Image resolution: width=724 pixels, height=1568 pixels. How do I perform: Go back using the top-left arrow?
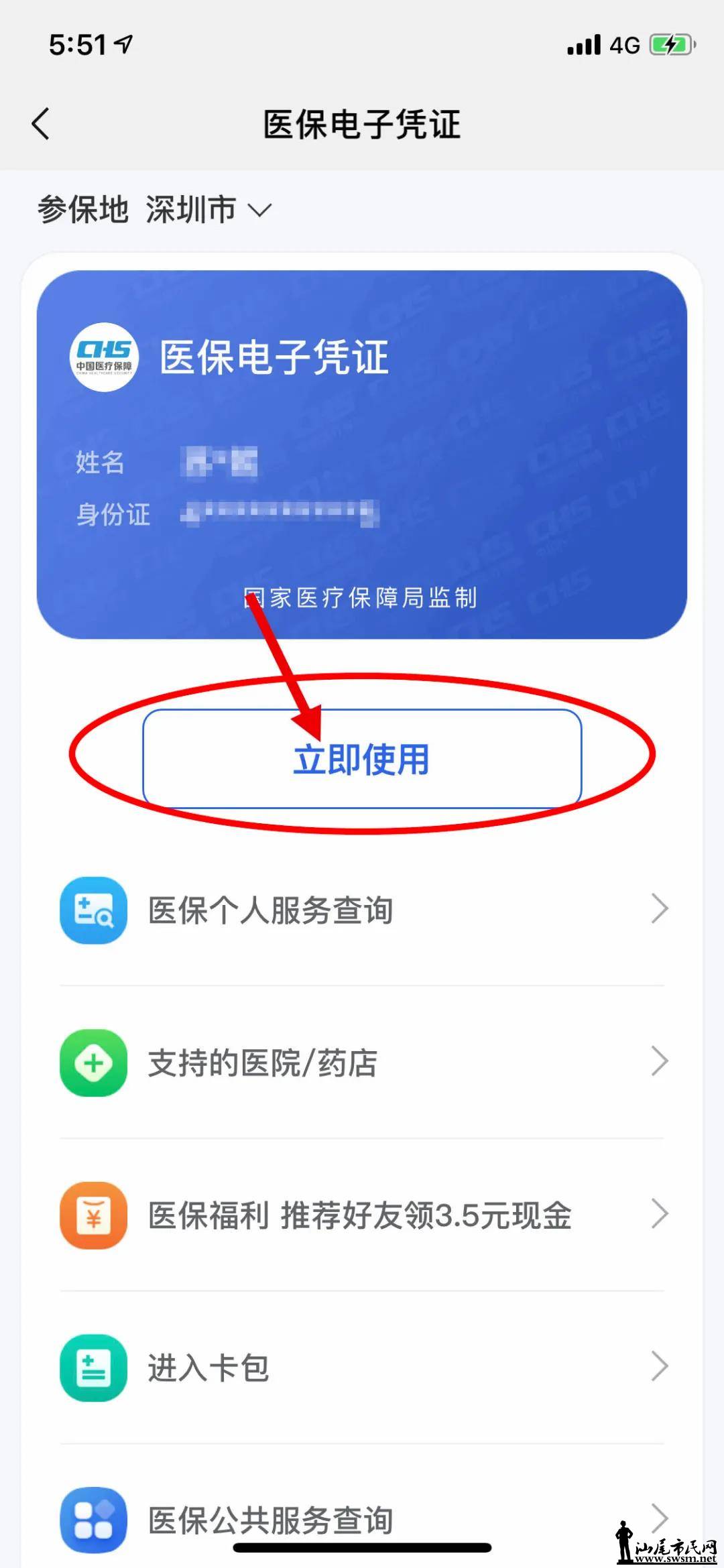point(41,124)
